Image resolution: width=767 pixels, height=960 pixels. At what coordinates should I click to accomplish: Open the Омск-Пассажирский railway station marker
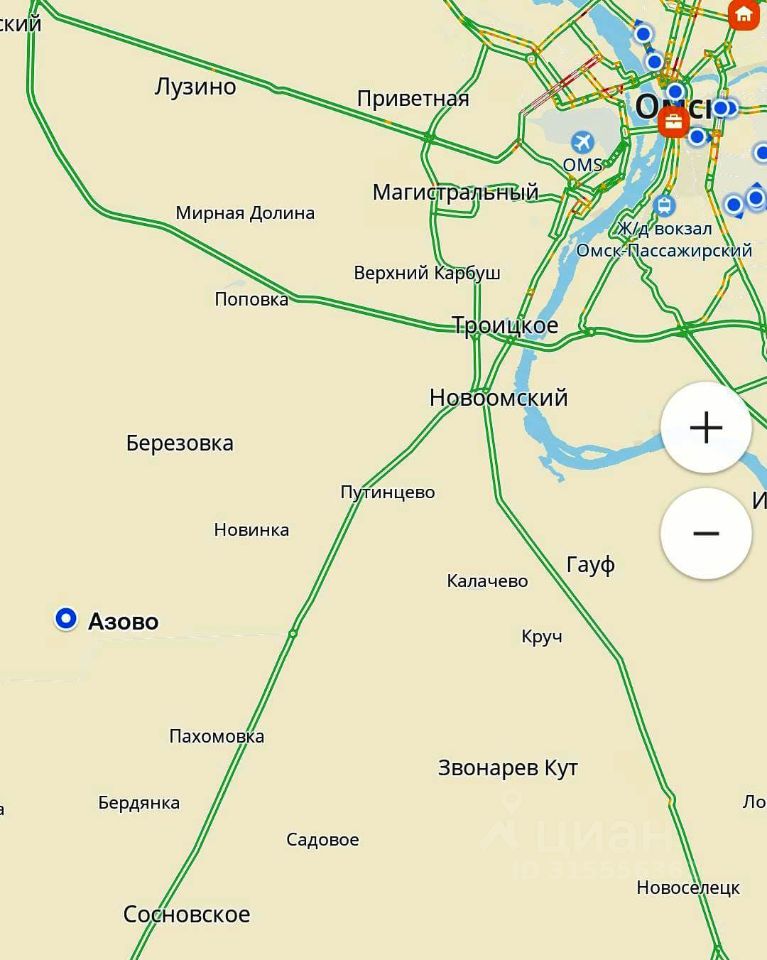point(663,207)
